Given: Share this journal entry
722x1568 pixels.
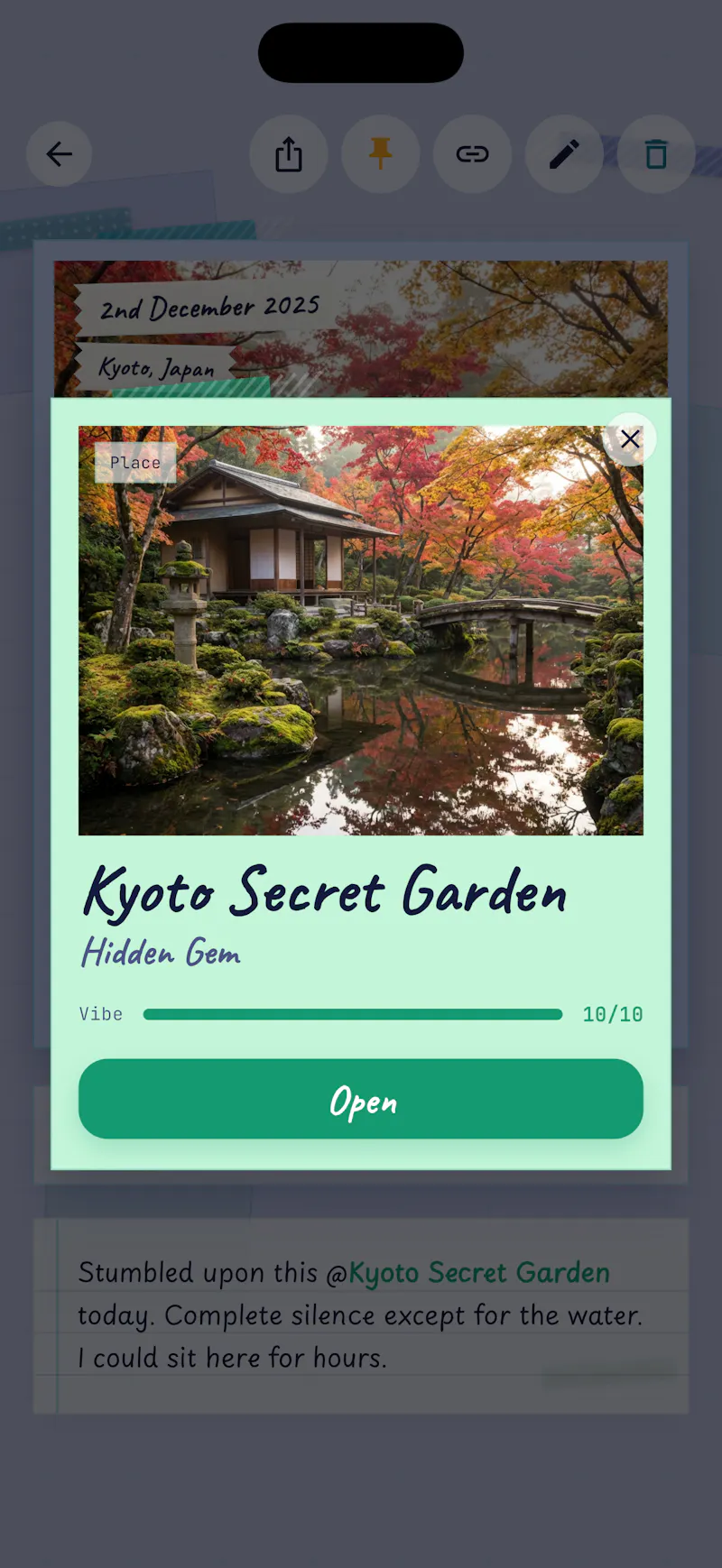Looking at the screenshot, I should tap(289, 154).
